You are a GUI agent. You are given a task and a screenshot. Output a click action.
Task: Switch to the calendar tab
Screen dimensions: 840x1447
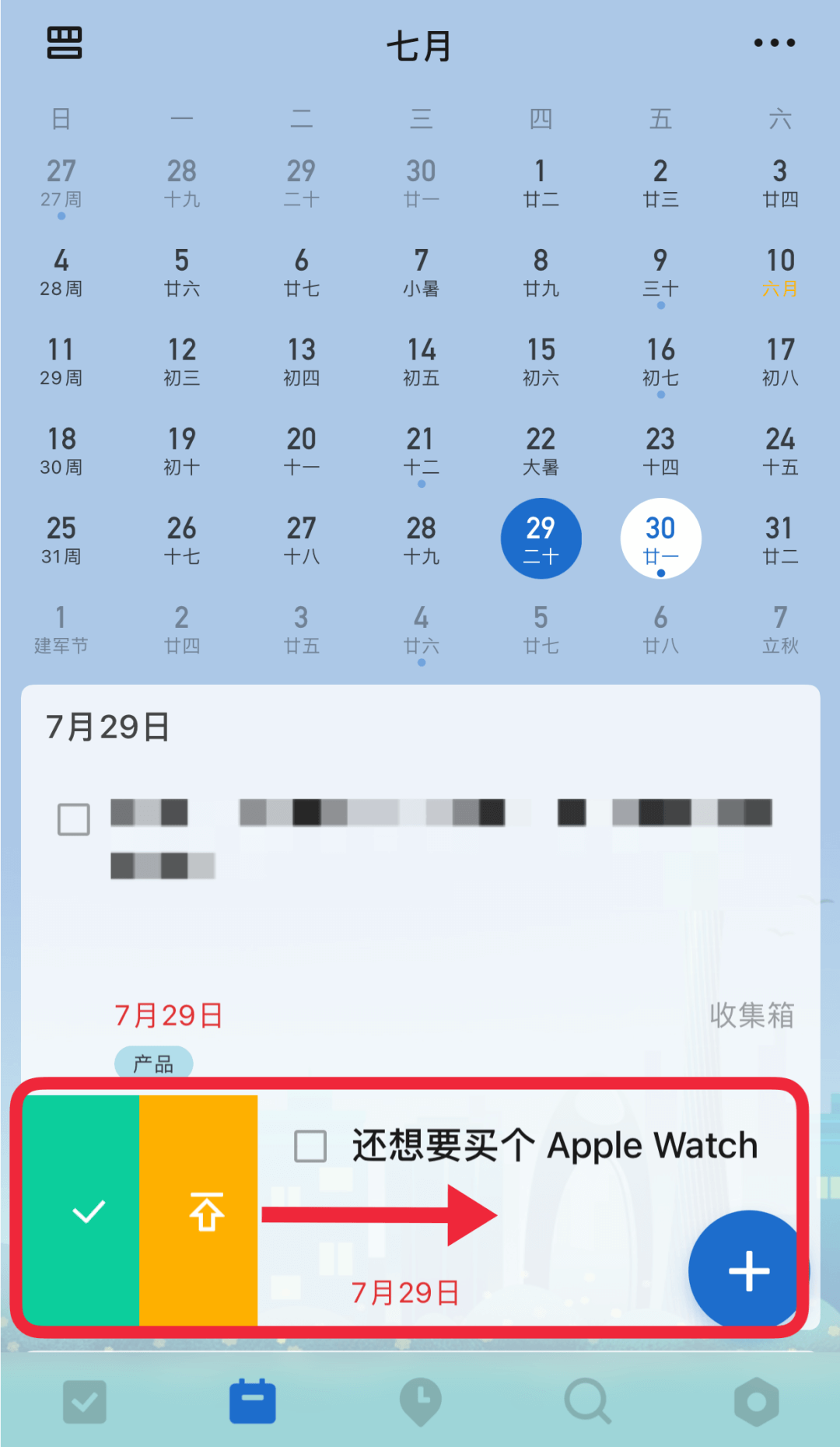tap(252, 1401)
